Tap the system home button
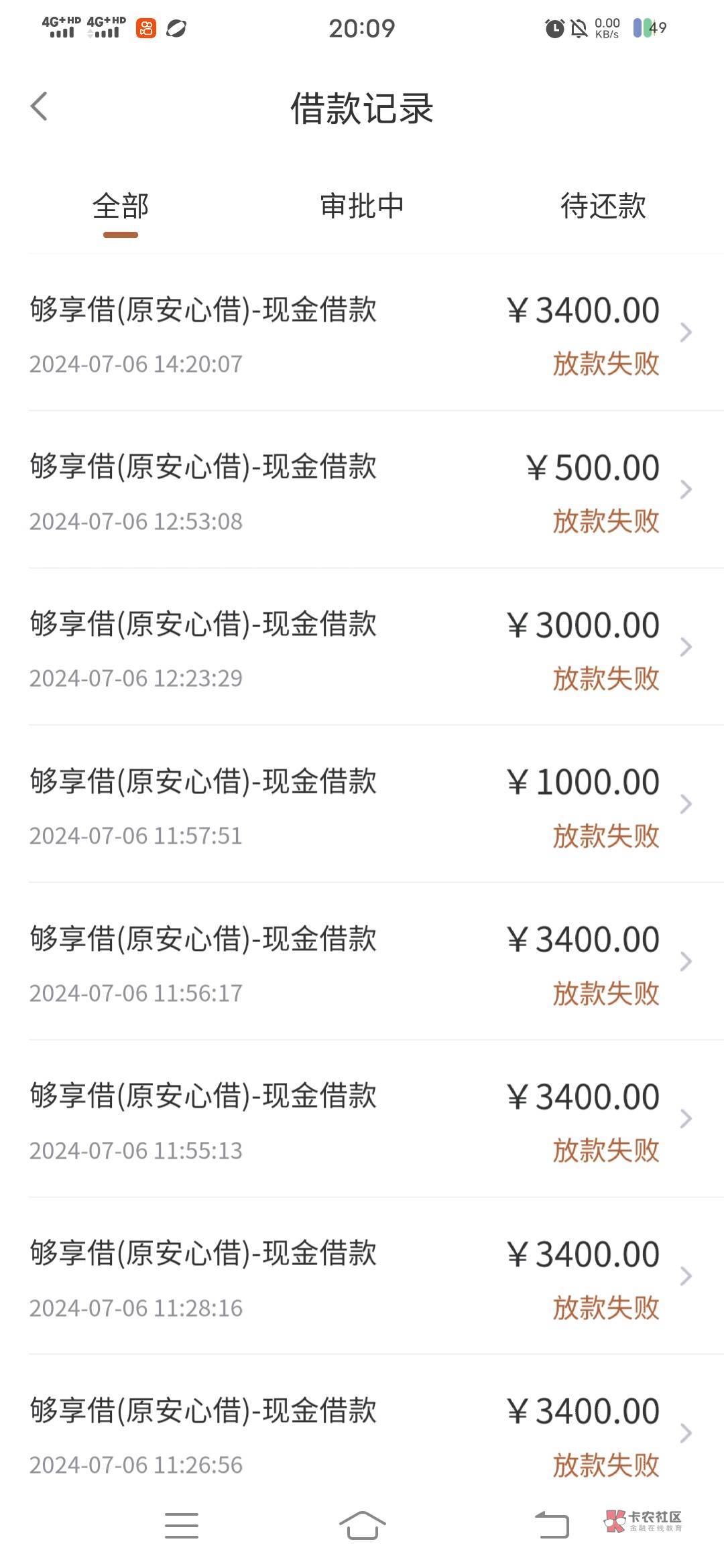 [362, 1525]
